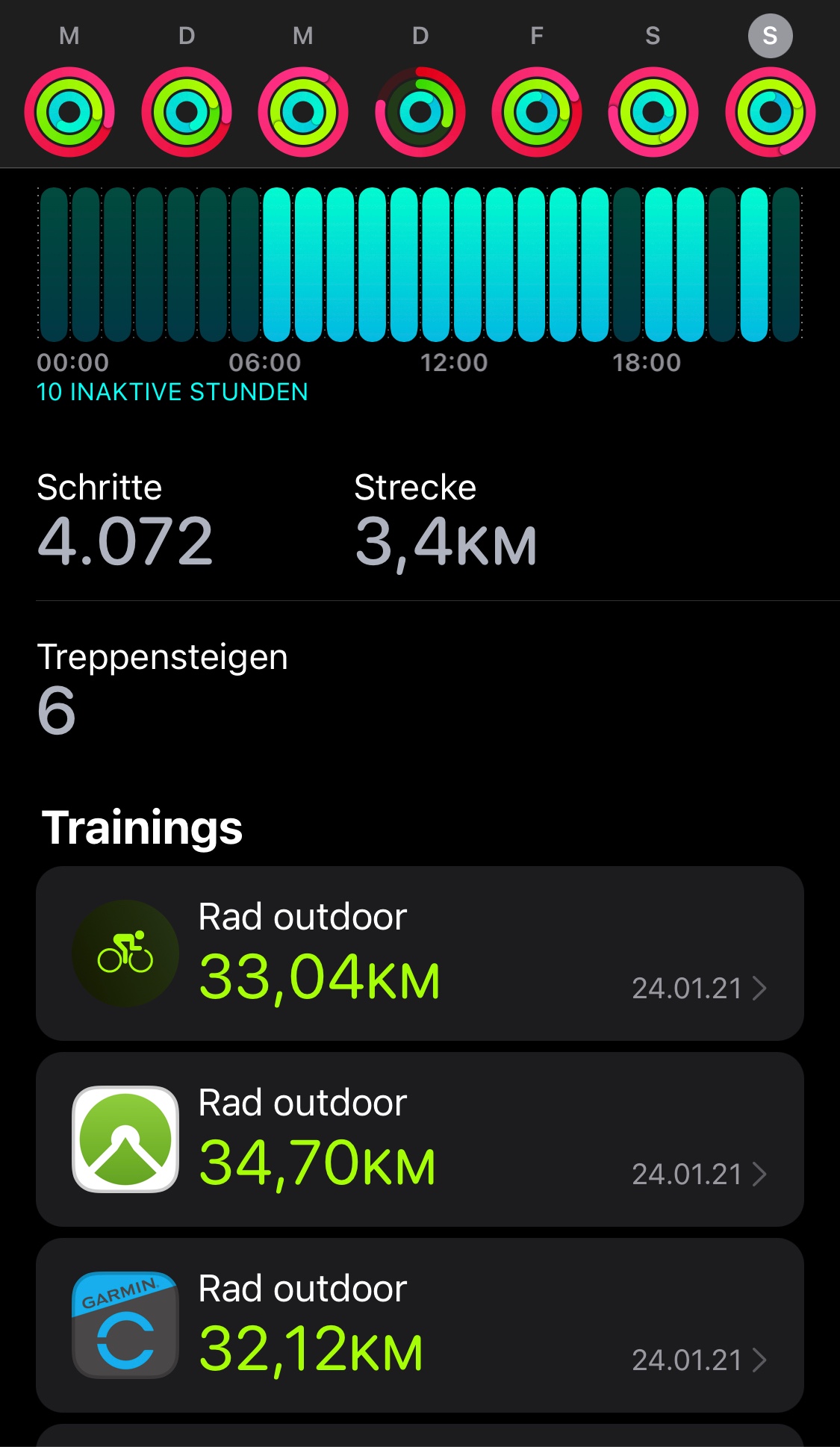Select Monday's activity rings in week row
This screenshot has height=1447, width=840.
coord(69,112)
